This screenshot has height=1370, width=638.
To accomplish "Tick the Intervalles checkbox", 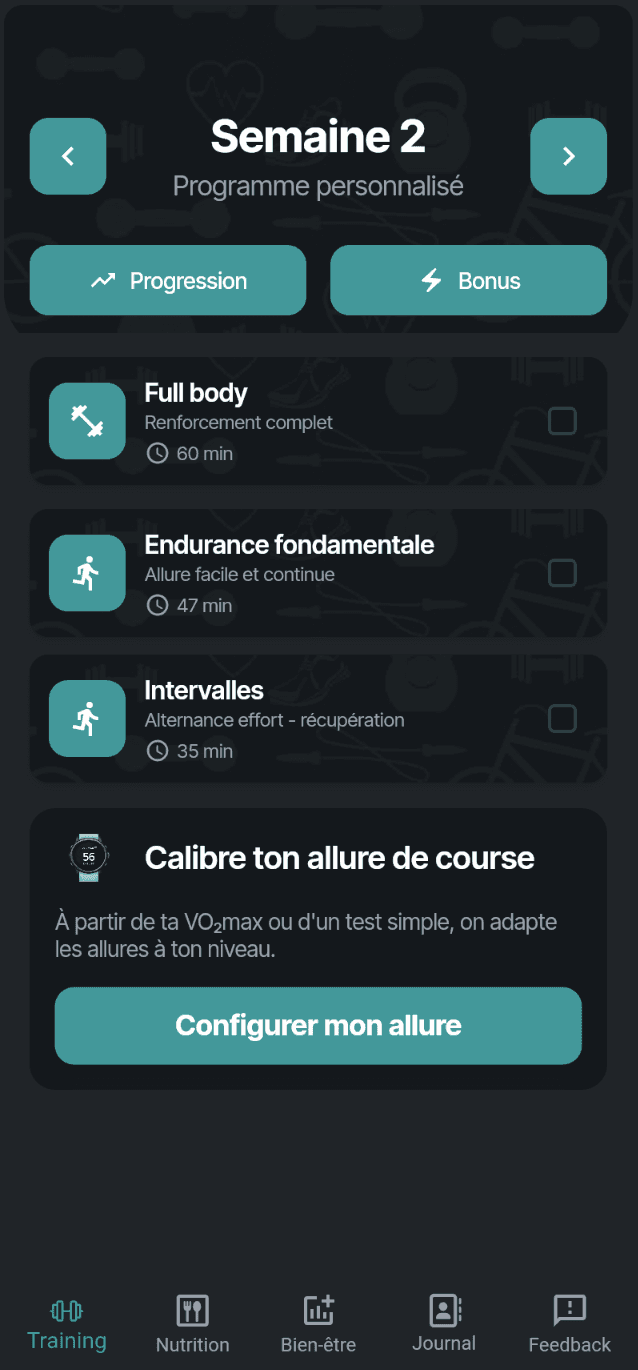I will [562, 719].
